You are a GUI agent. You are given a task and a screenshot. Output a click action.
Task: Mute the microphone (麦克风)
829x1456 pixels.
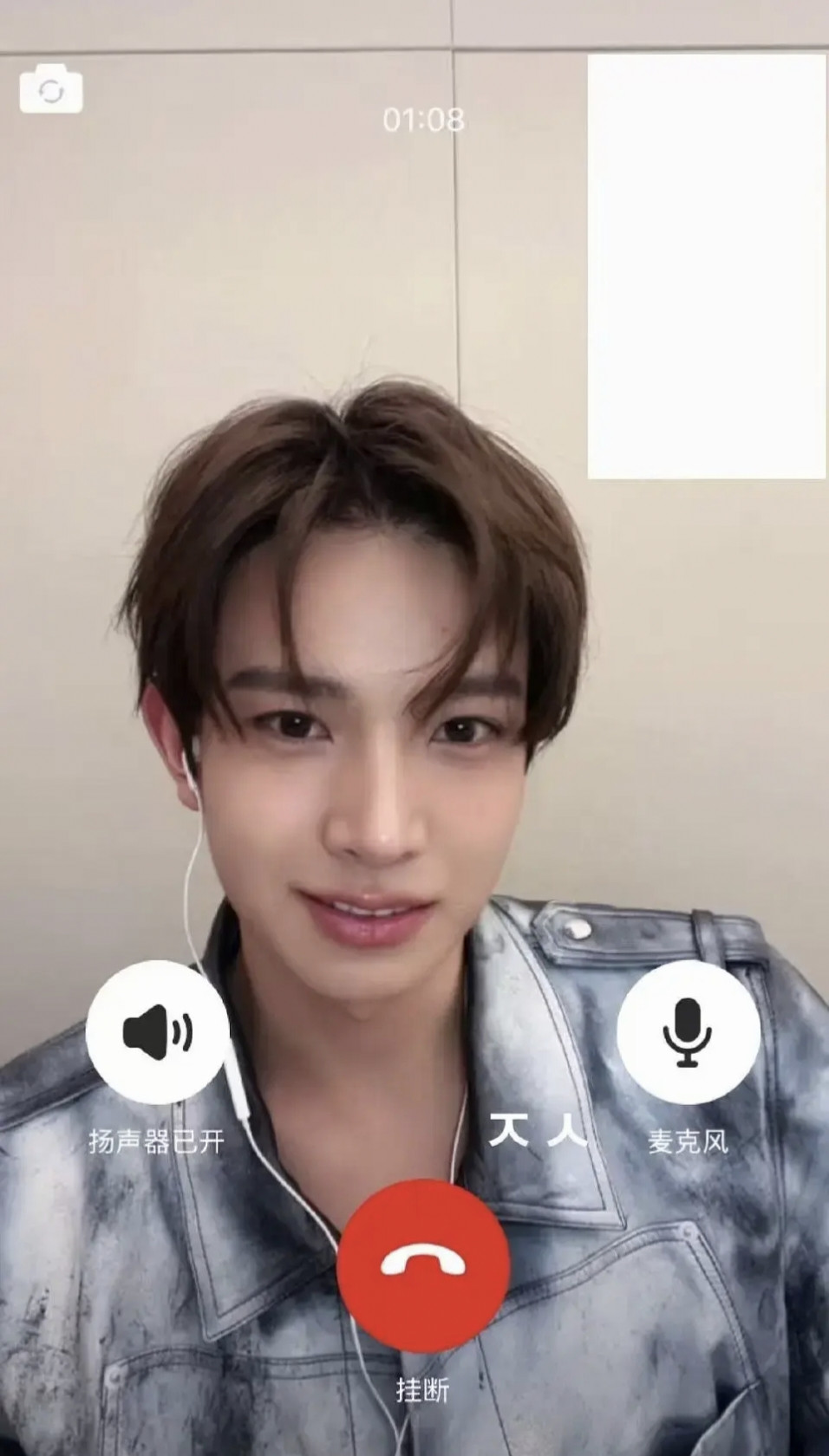coord(688,1031)
